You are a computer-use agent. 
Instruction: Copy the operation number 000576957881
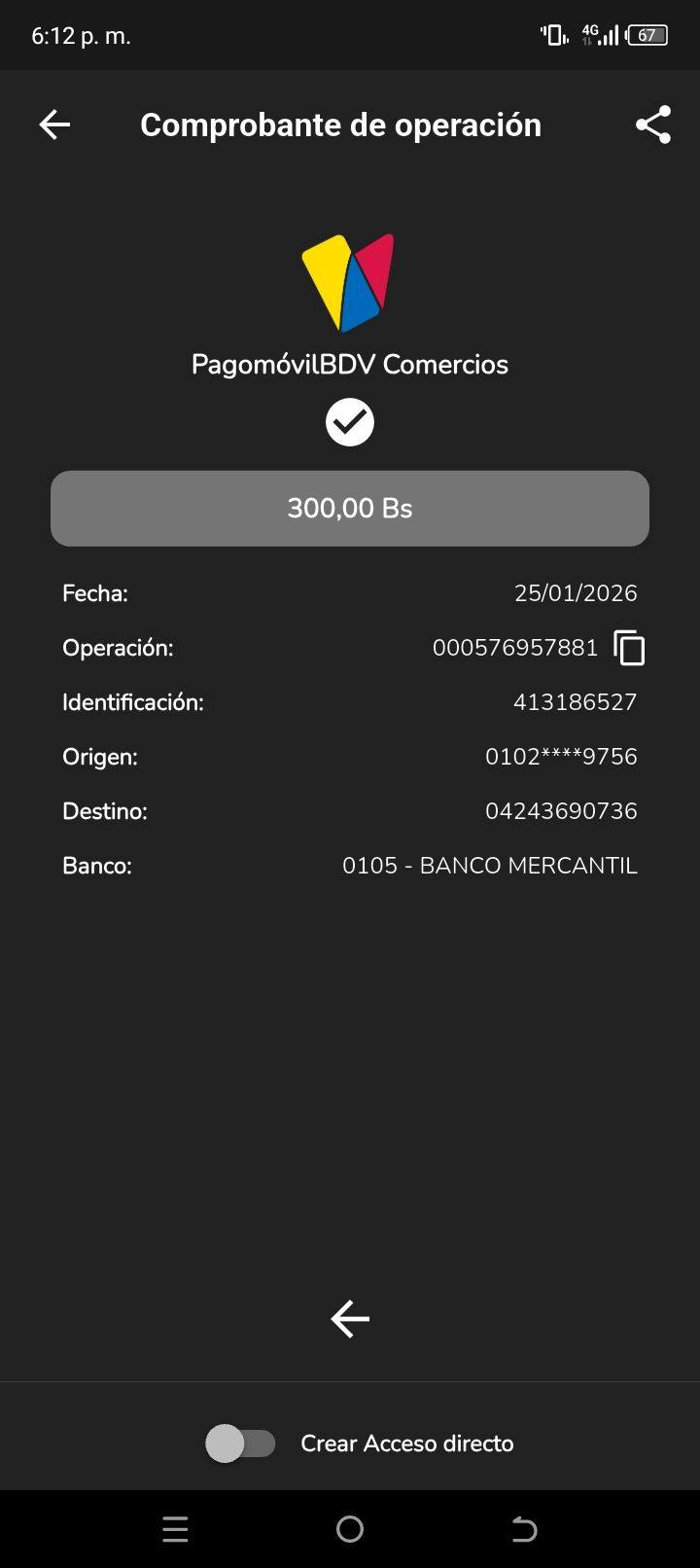coord(629,648)
